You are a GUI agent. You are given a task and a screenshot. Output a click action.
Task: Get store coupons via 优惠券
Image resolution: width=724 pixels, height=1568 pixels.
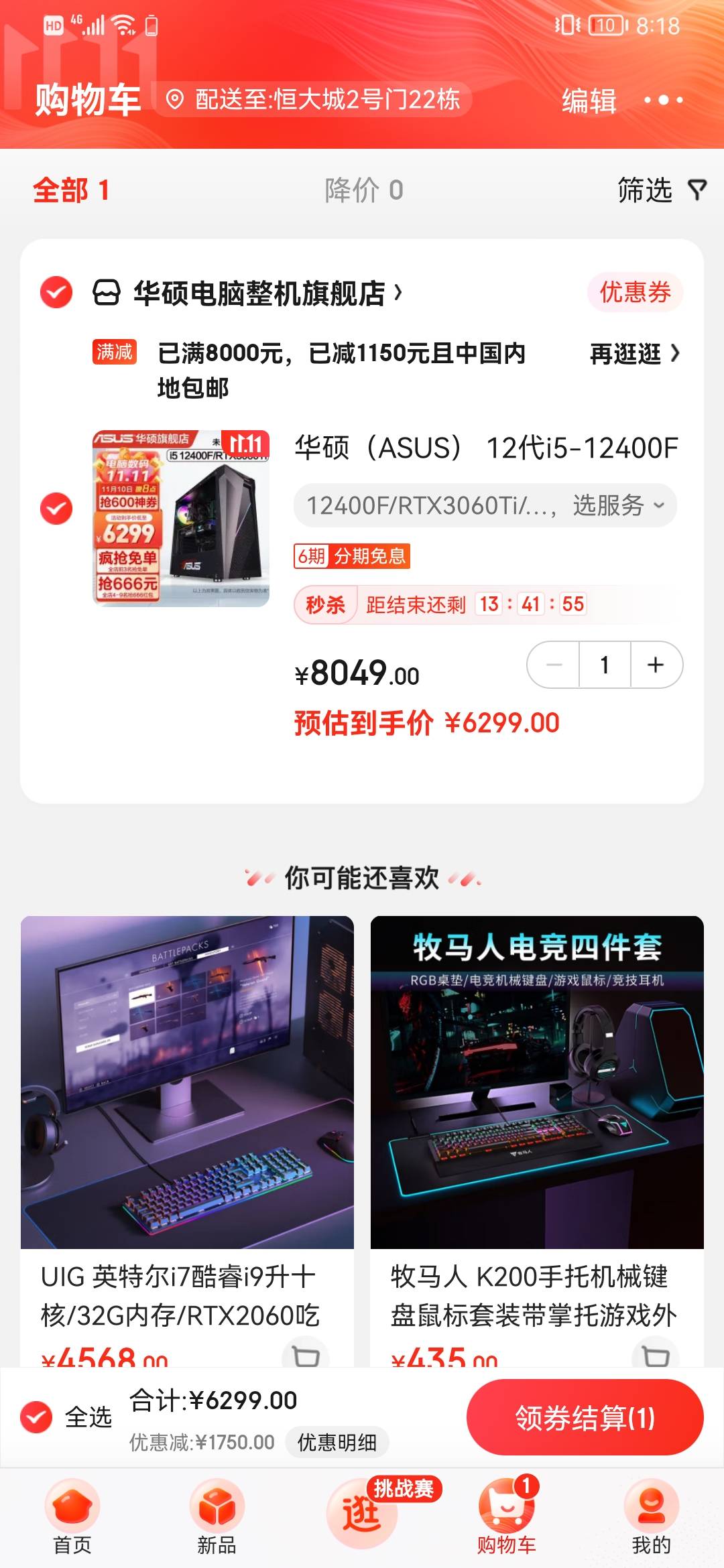click(x=634, y=292)
